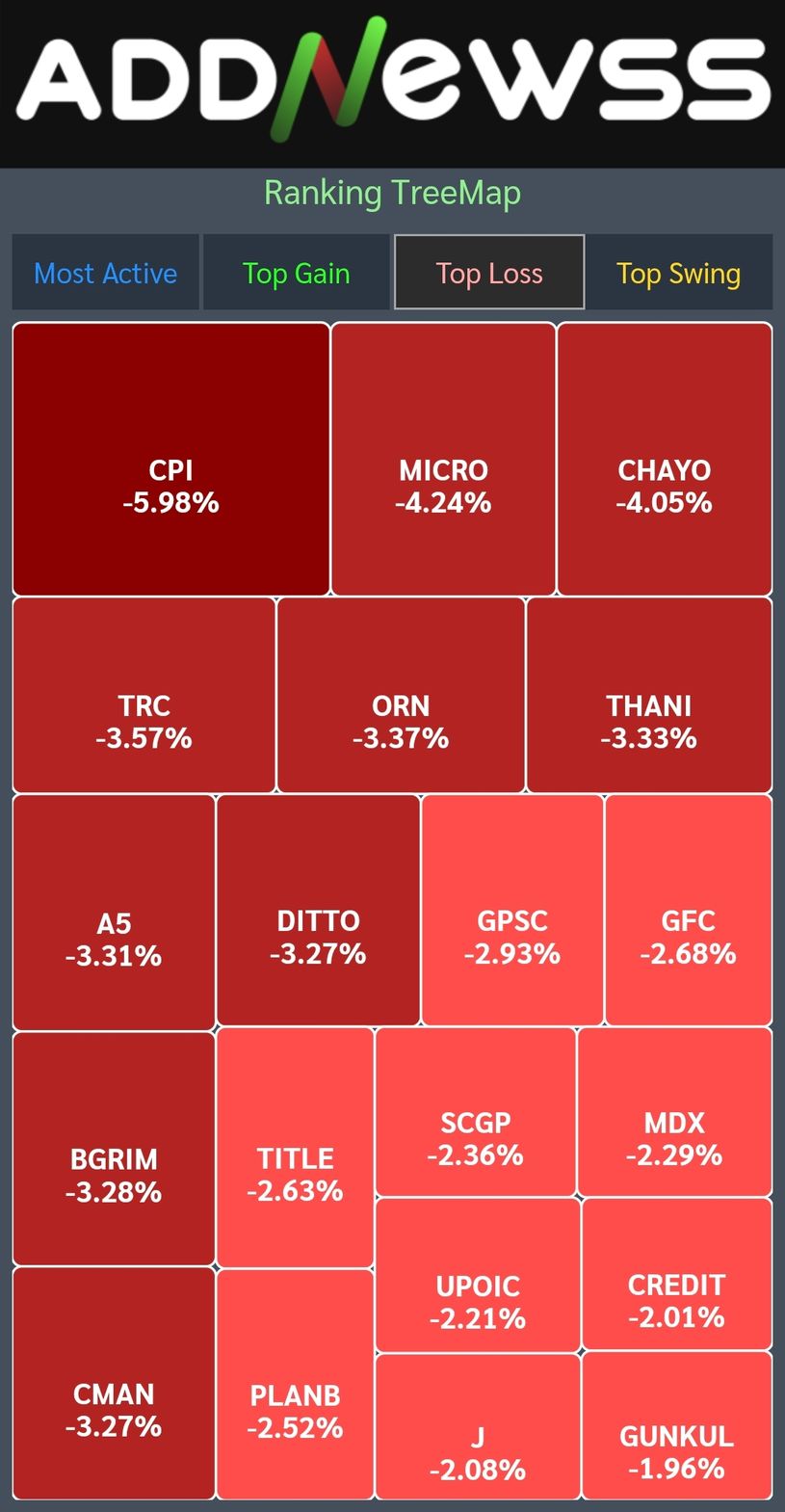This screenshot has height=1512, width=785.
Task: View the MDX tile
Action: (675, 1111)
